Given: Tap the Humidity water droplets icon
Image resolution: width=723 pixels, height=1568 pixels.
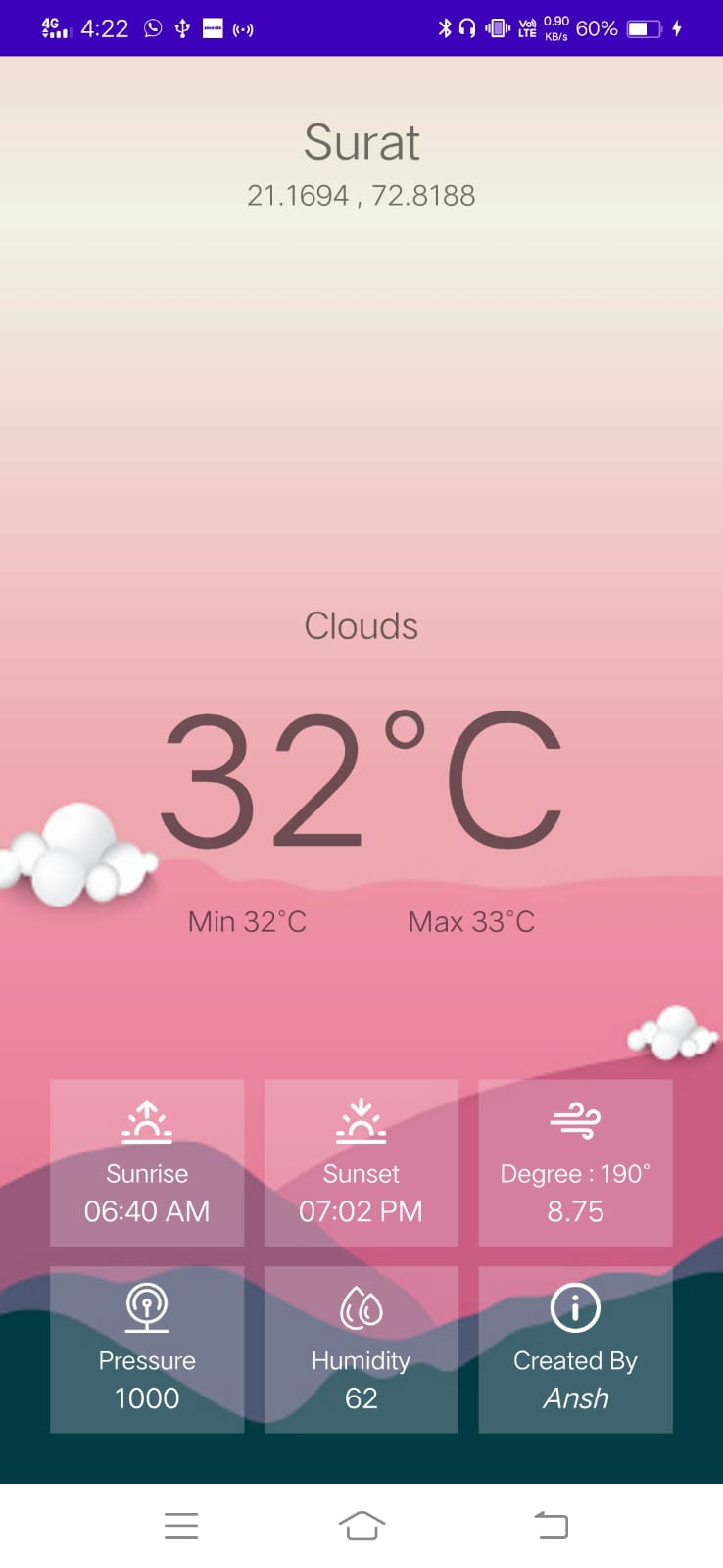Looking at the screenshot, I should [361, 1308].
